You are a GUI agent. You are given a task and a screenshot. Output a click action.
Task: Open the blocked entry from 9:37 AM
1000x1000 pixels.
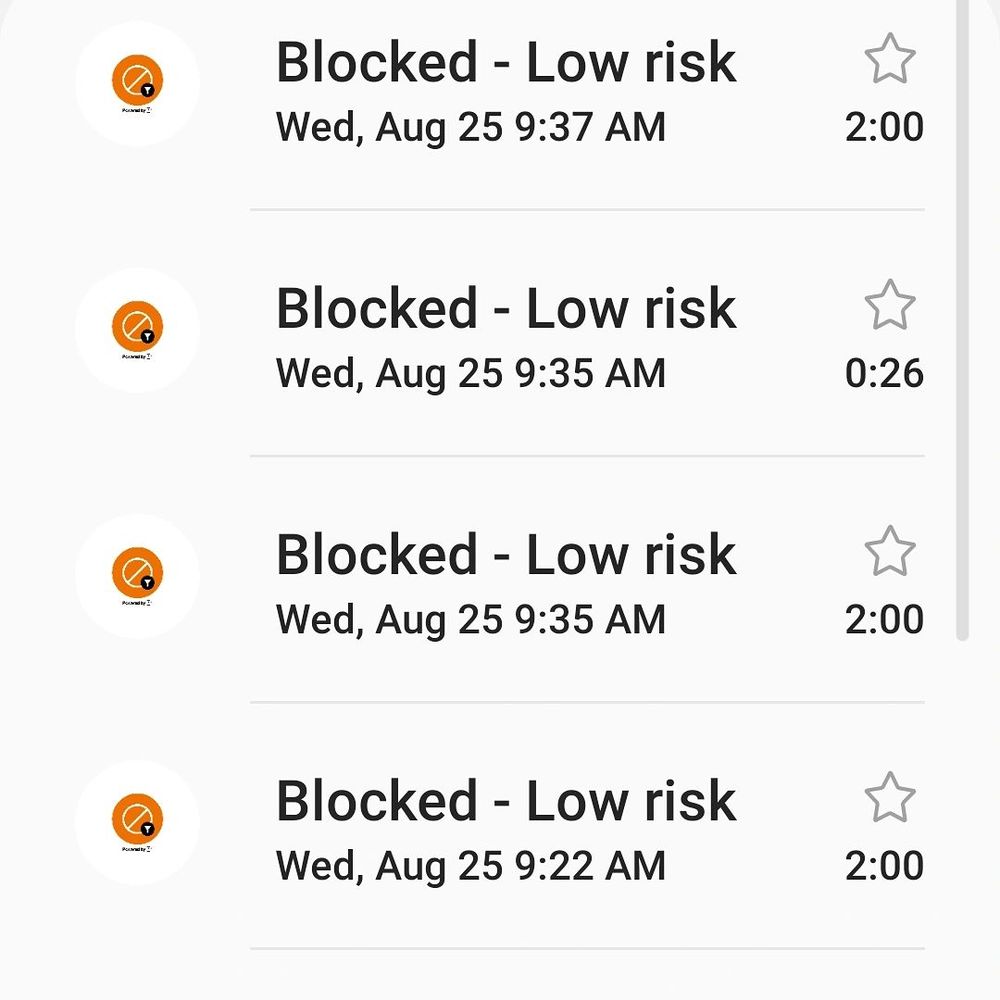click(x=506, y=90)
